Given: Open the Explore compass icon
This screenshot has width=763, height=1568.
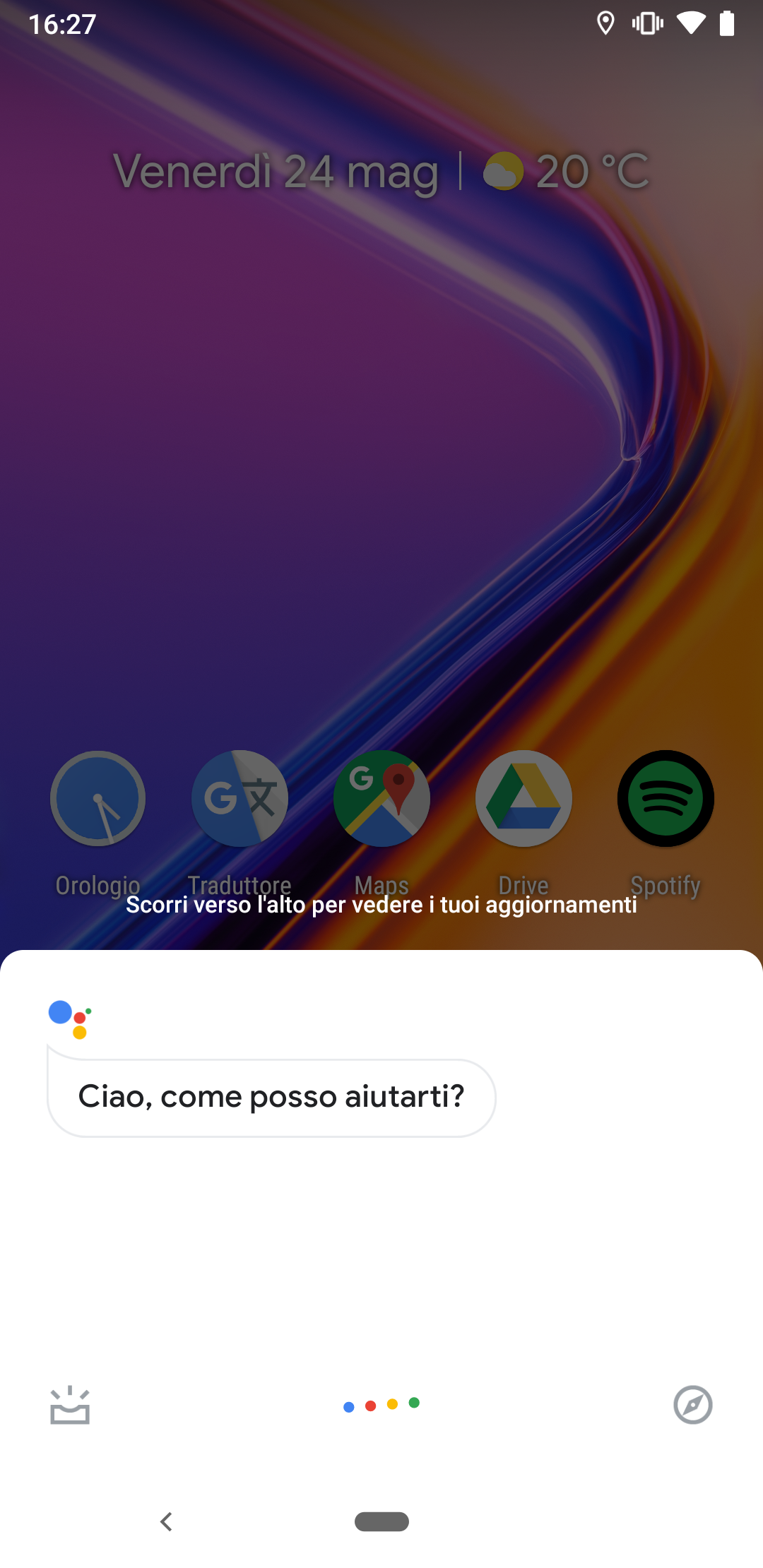Looking at the screenshot, I should (692, 1405).
